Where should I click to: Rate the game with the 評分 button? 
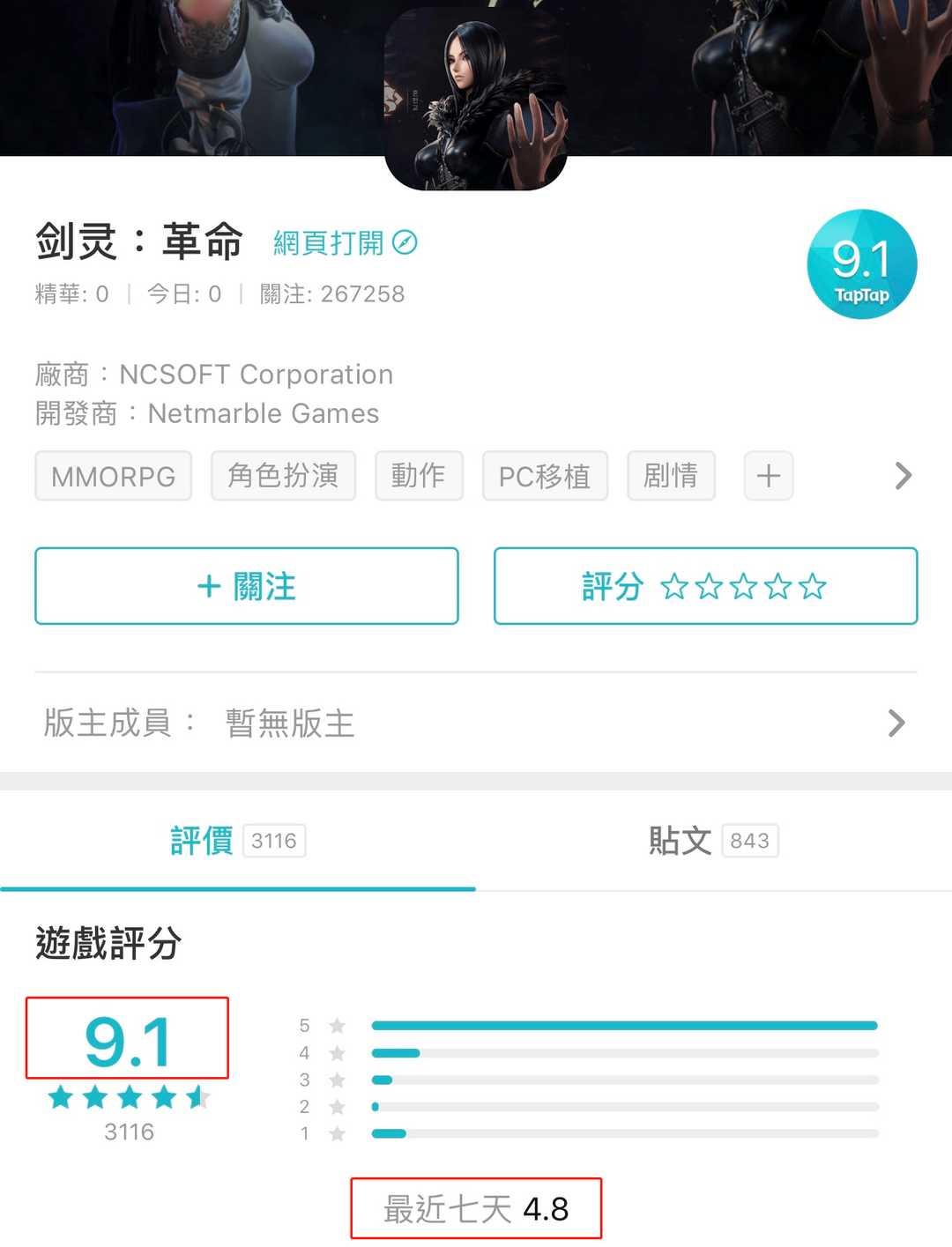coord(705,586)
